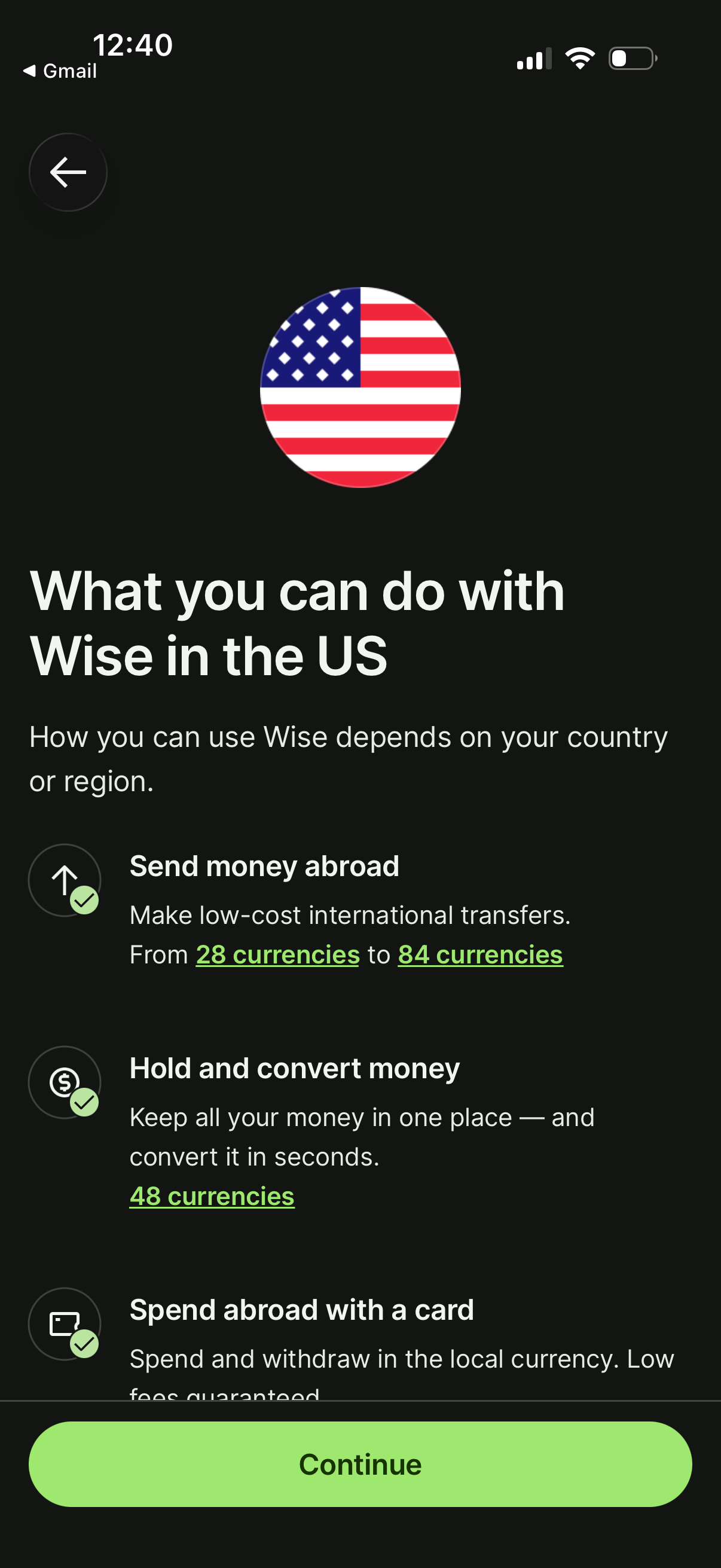Open the 84 currencies link
The image size is (721, 1568).
coord(480,954)
